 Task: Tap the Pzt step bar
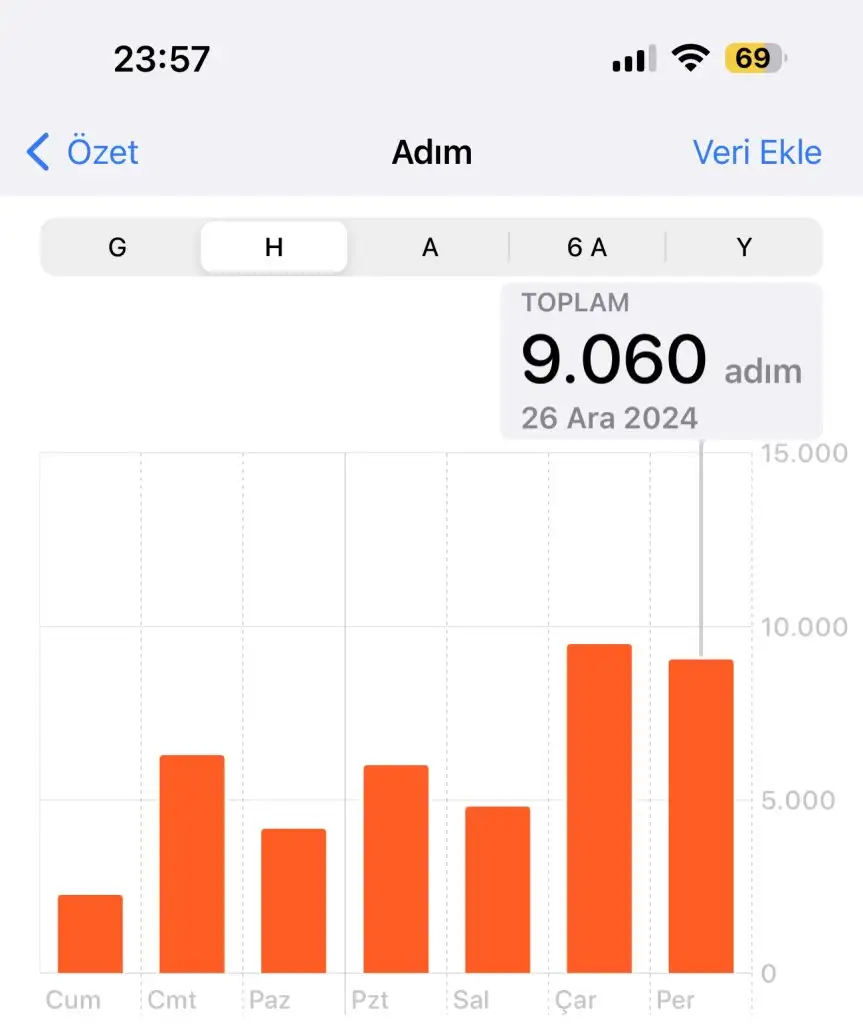click(x=396, y=869)
